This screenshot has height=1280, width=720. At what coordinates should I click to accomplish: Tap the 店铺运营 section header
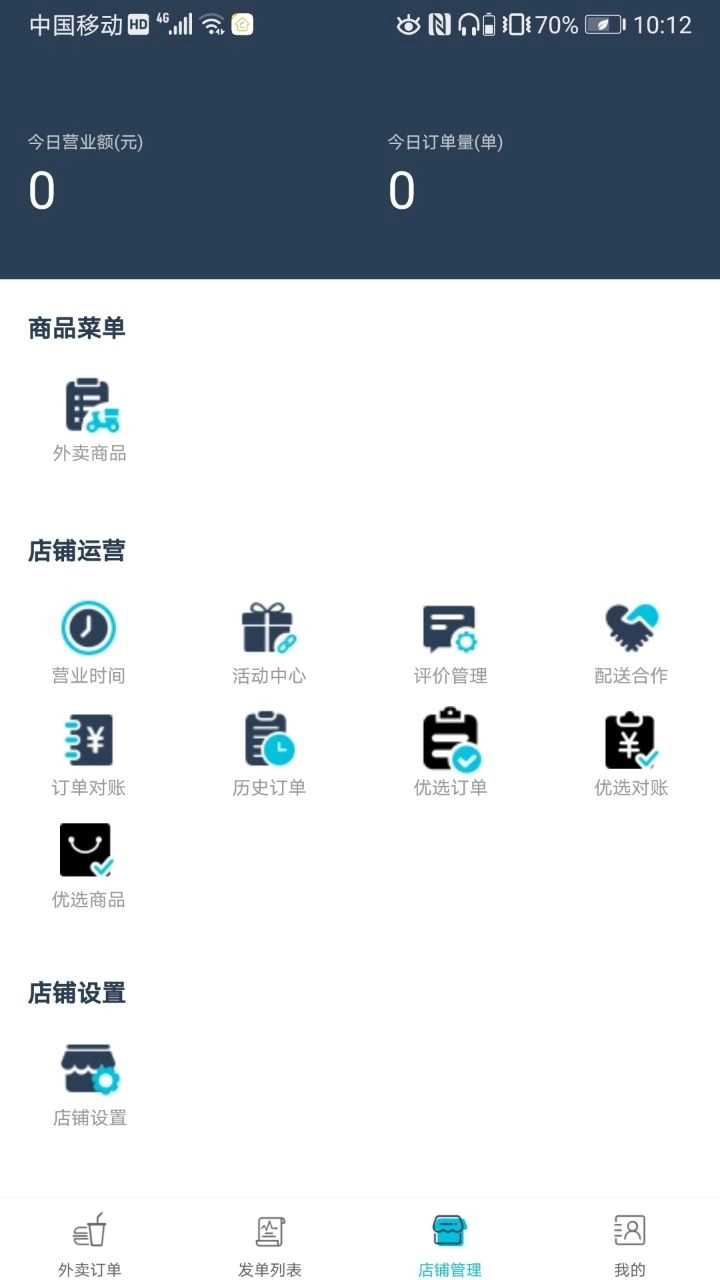[77, 551]
